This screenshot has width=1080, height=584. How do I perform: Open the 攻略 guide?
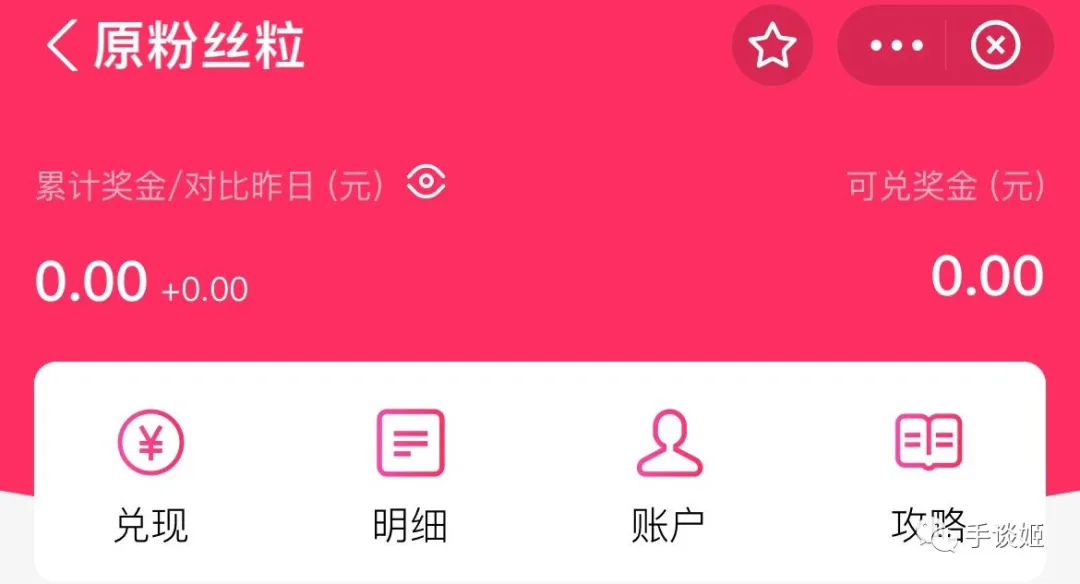click(928, 477)
